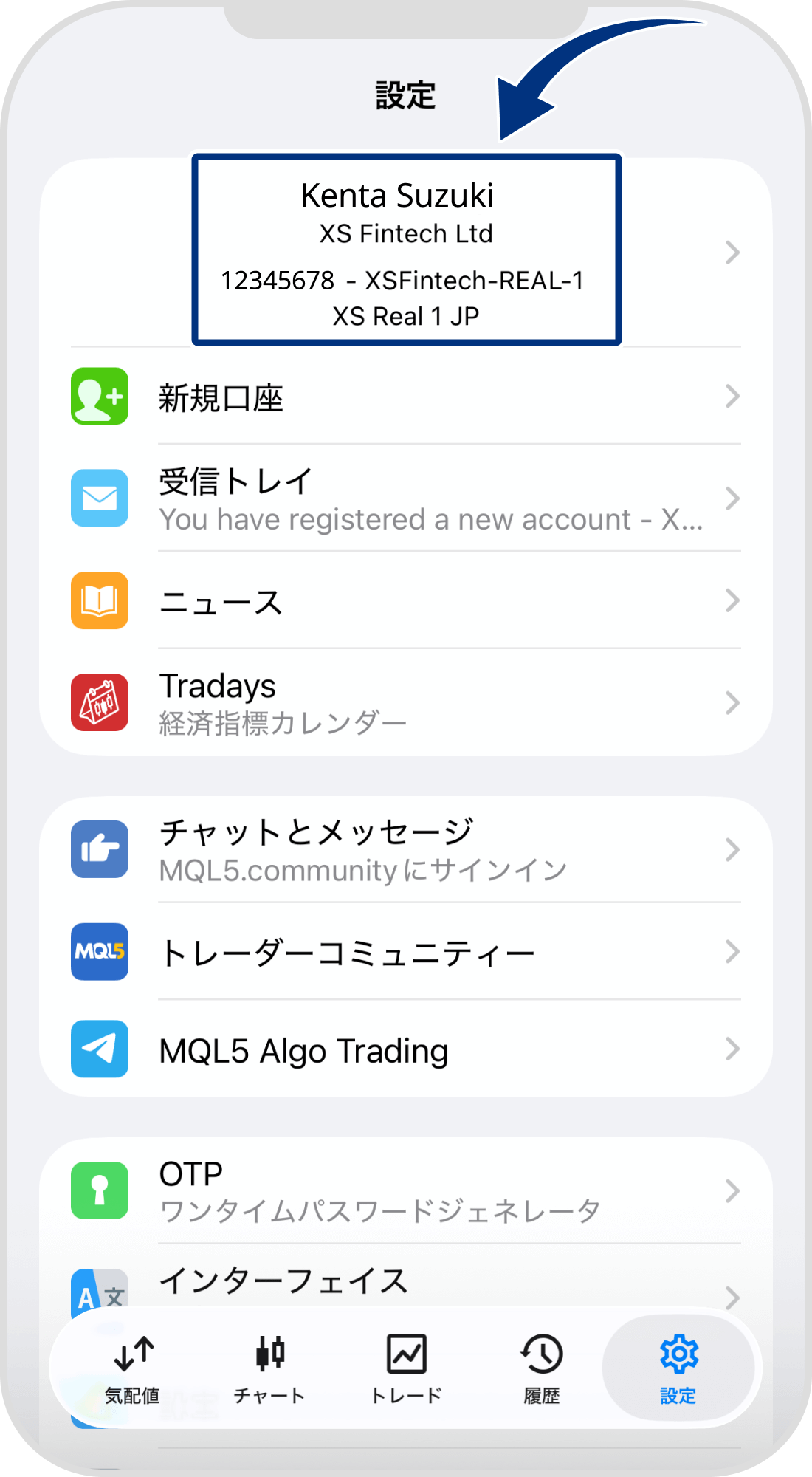Viewport: 812px width, 1477px height.
Task: Open the MQL5 community icon
Action: [x=100, y=953]
